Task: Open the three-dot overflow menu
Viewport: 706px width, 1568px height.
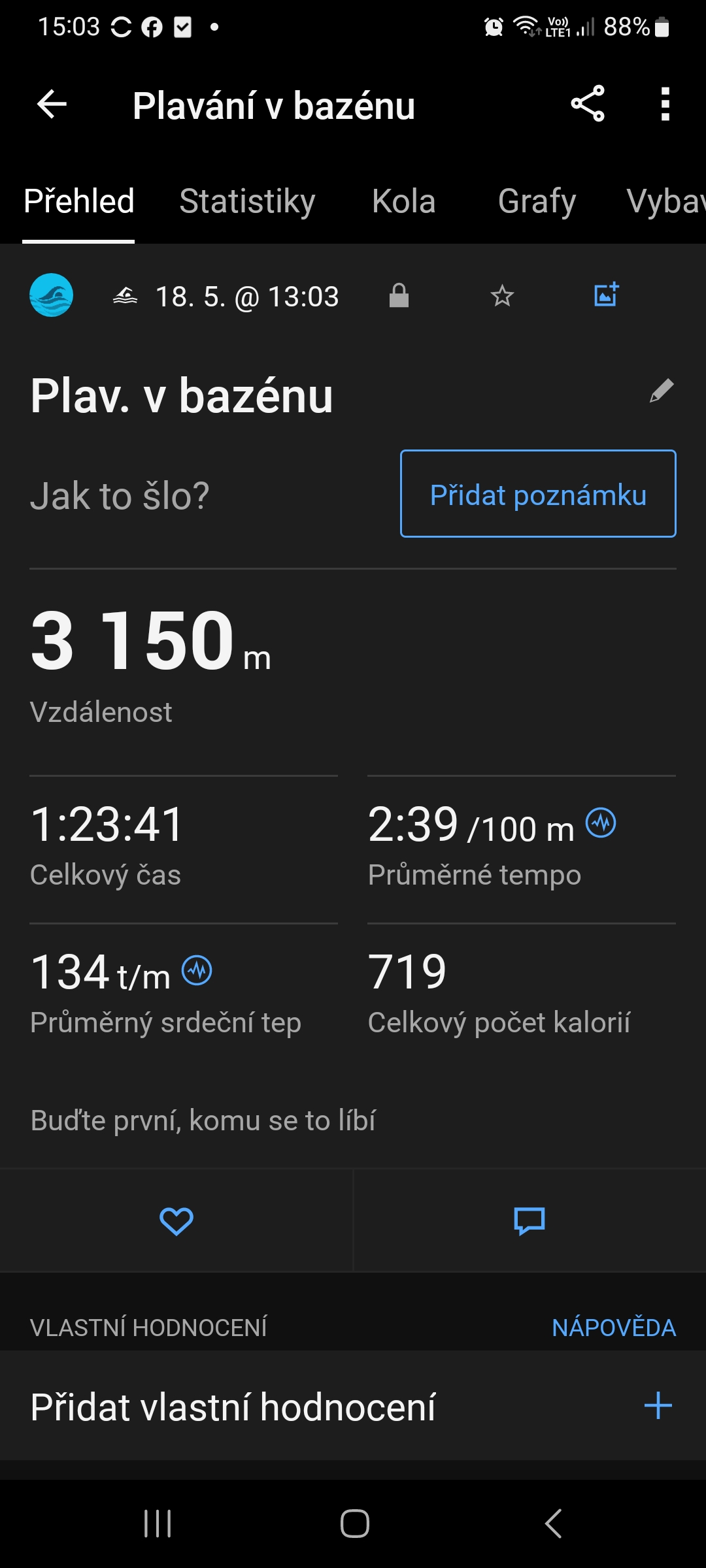Action: pos(665,105)
